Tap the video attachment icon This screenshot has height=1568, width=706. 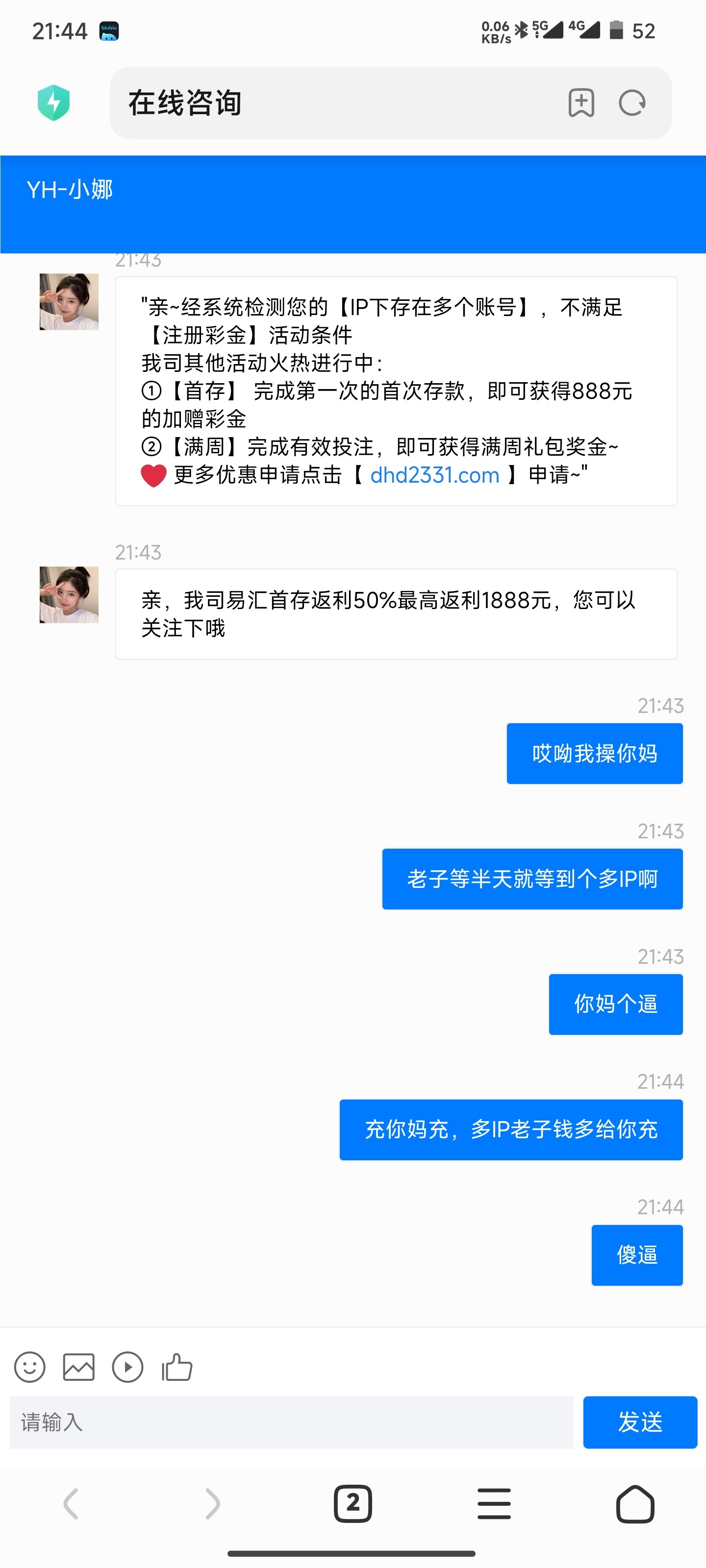click(x=128, y=1368)
